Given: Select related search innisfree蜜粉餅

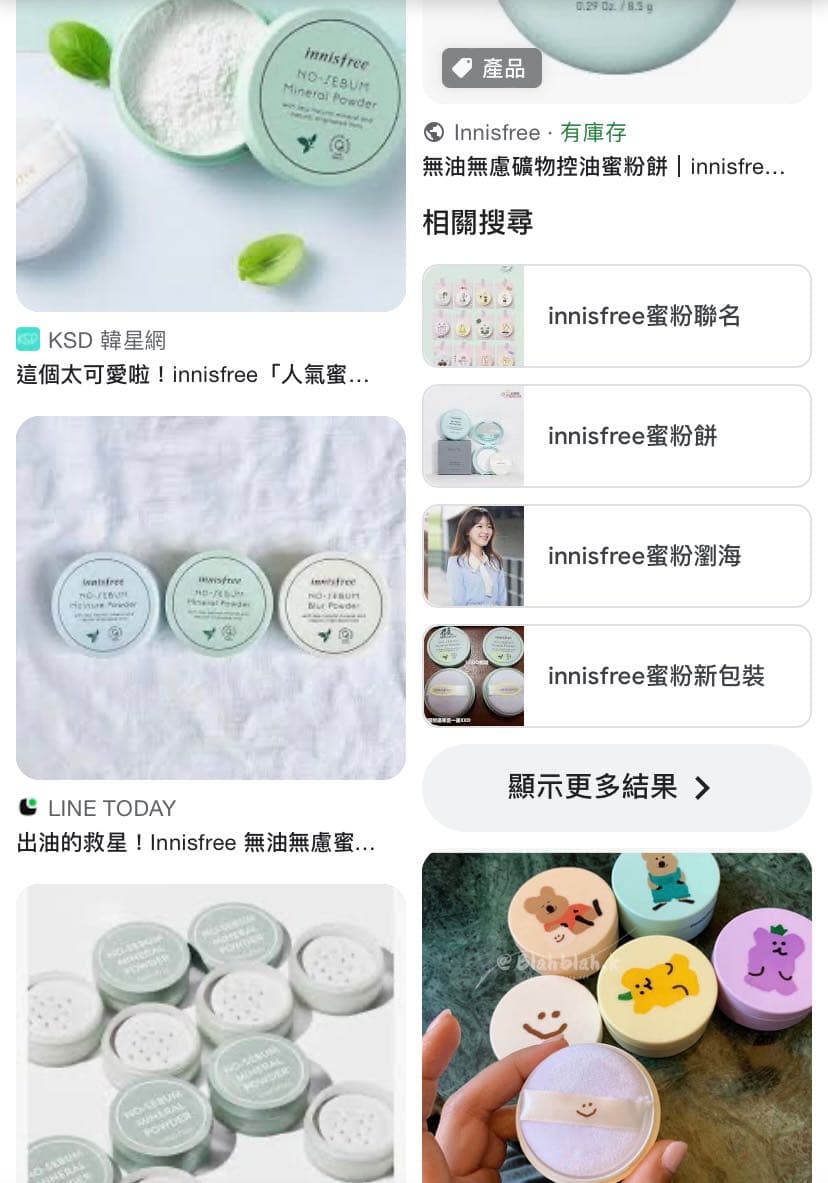Looking at the screenshot, I should click(x=617, y=436).
